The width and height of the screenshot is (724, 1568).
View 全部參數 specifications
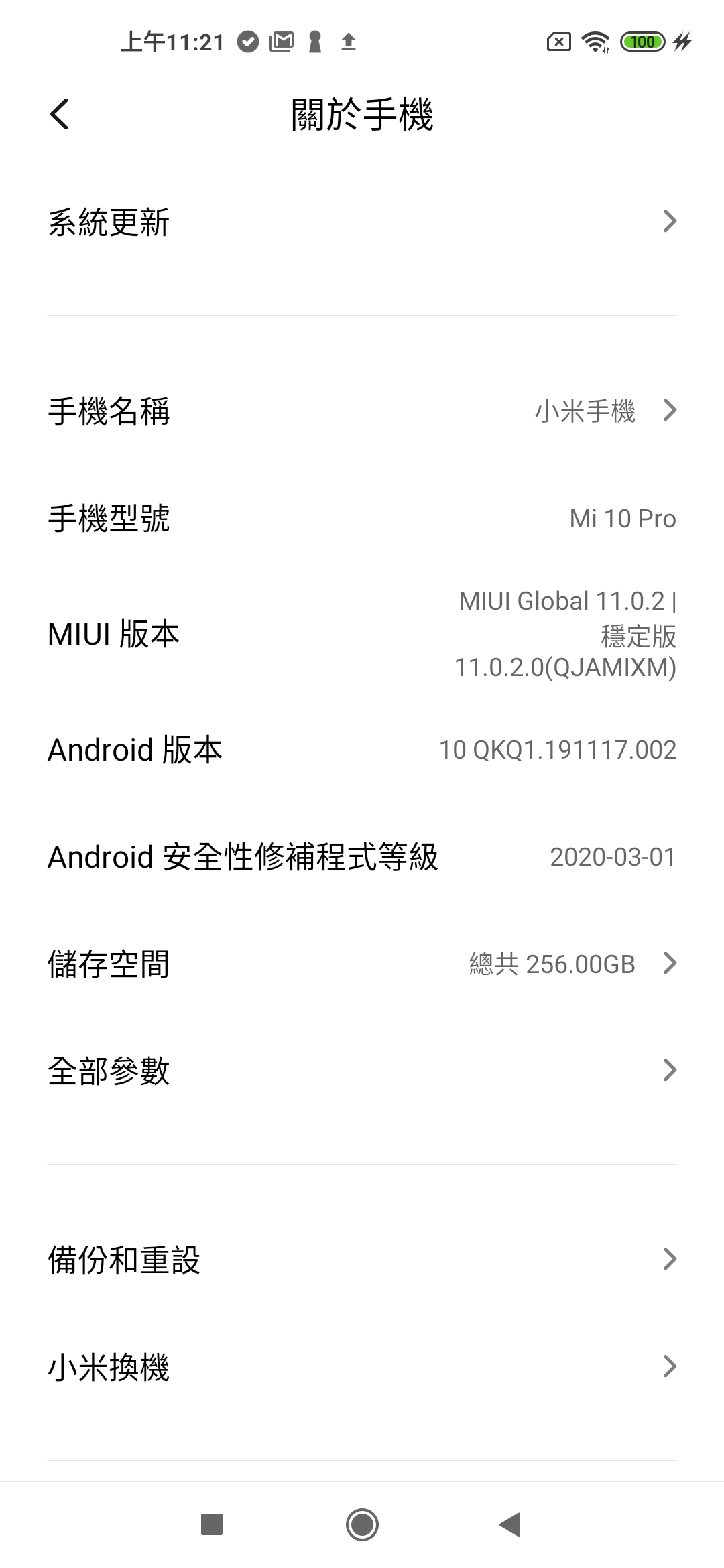point(362,1071)
